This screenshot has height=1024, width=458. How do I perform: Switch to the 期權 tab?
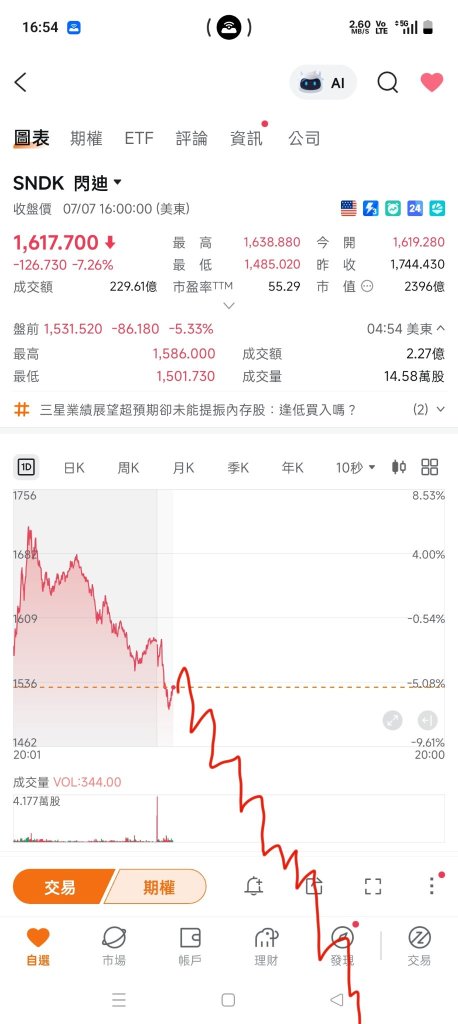click(86, 138)
